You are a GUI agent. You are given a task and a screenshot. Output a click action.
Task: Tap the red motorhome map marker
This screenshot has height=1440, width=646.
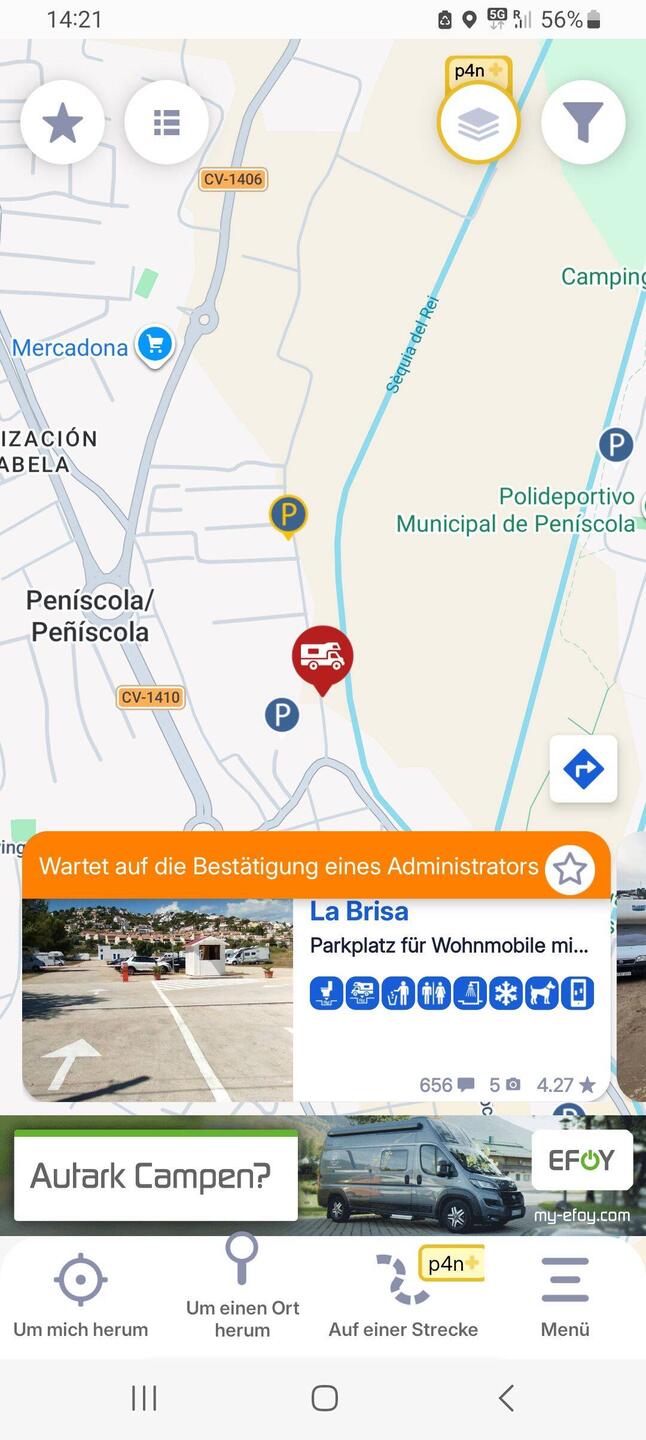[322, 656]
